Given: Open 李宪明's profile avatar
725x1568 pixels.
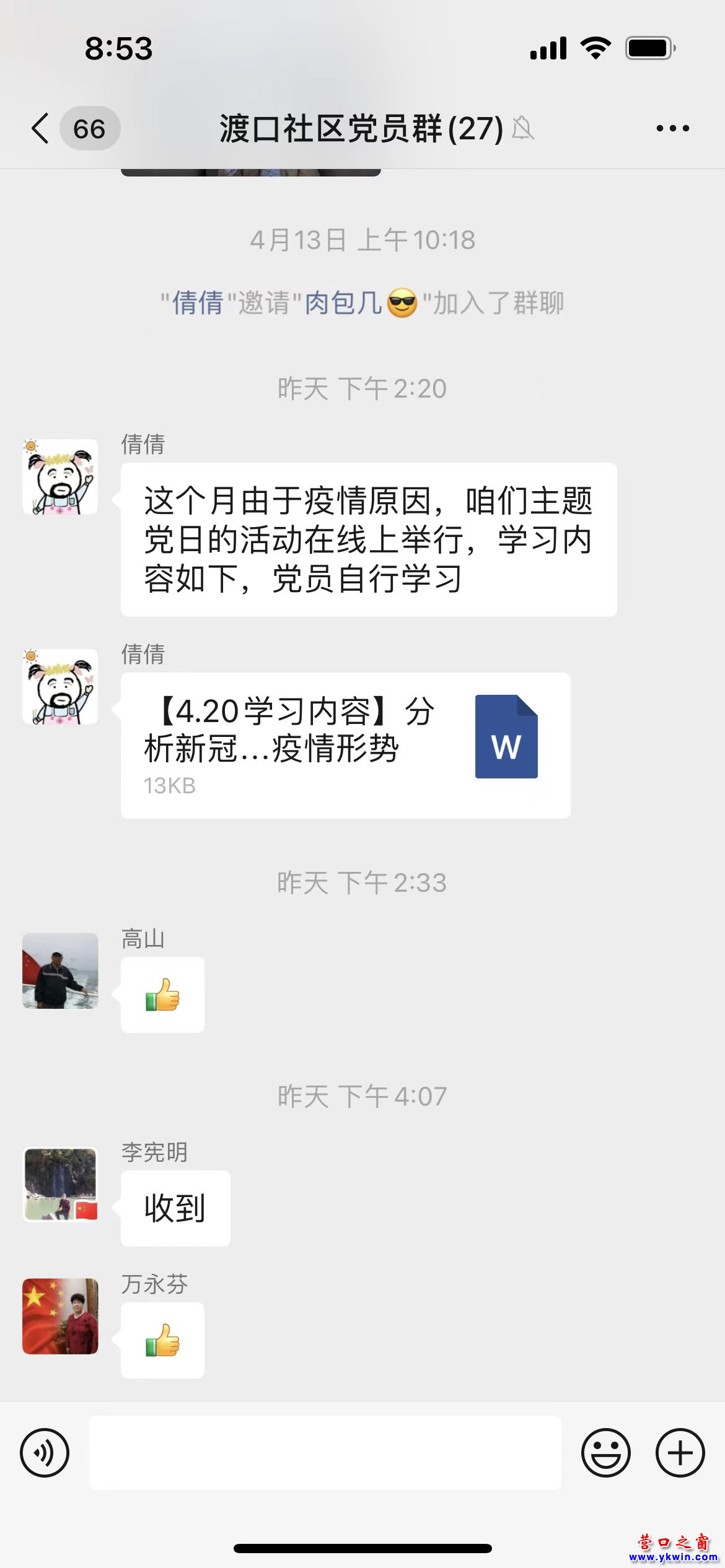Looking at the screenshot, I should point(60,1184).
